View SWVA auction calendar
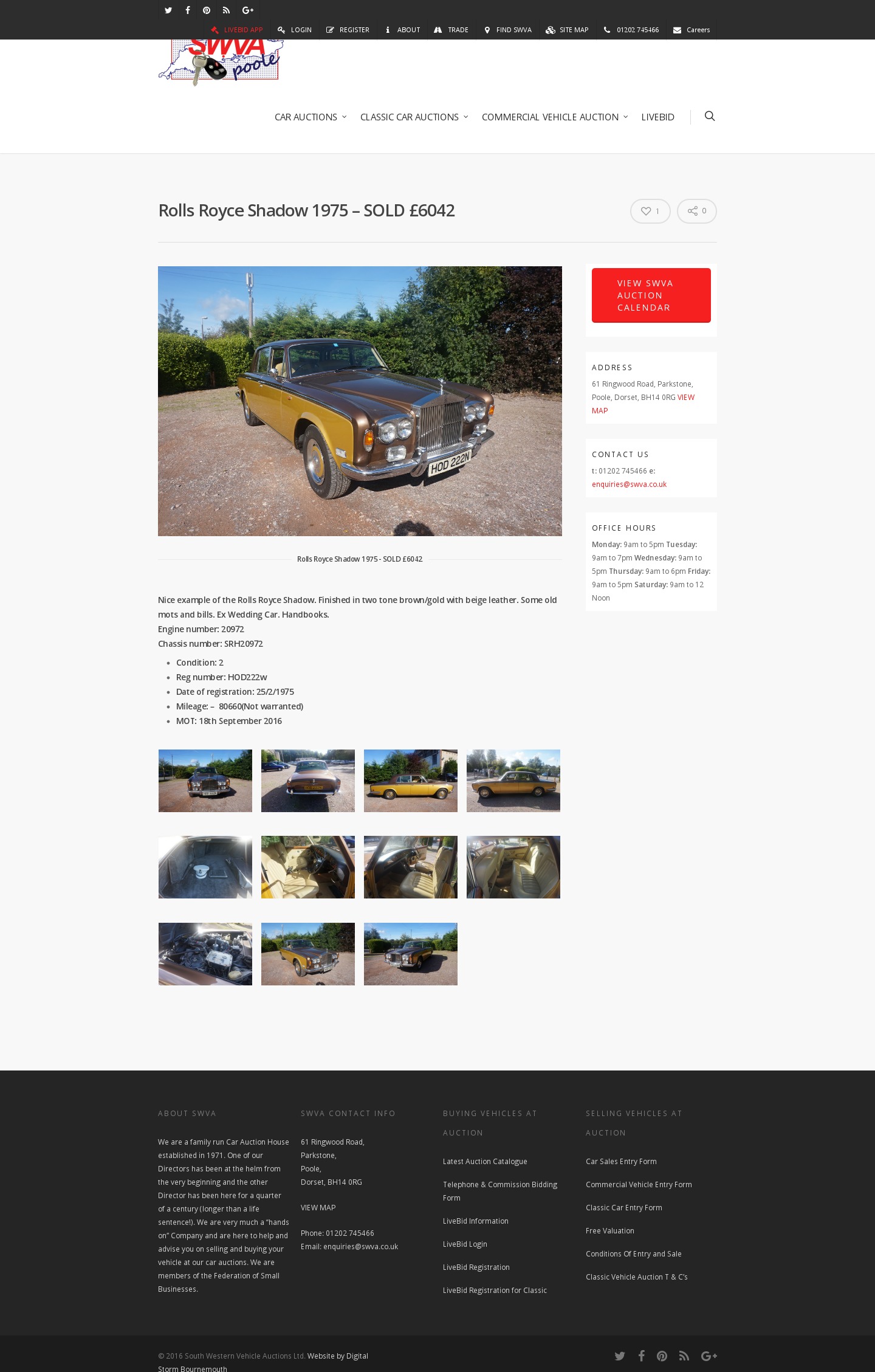Image resolution: width=875 pixels, height=1372 pixels. tap(651, 295)
